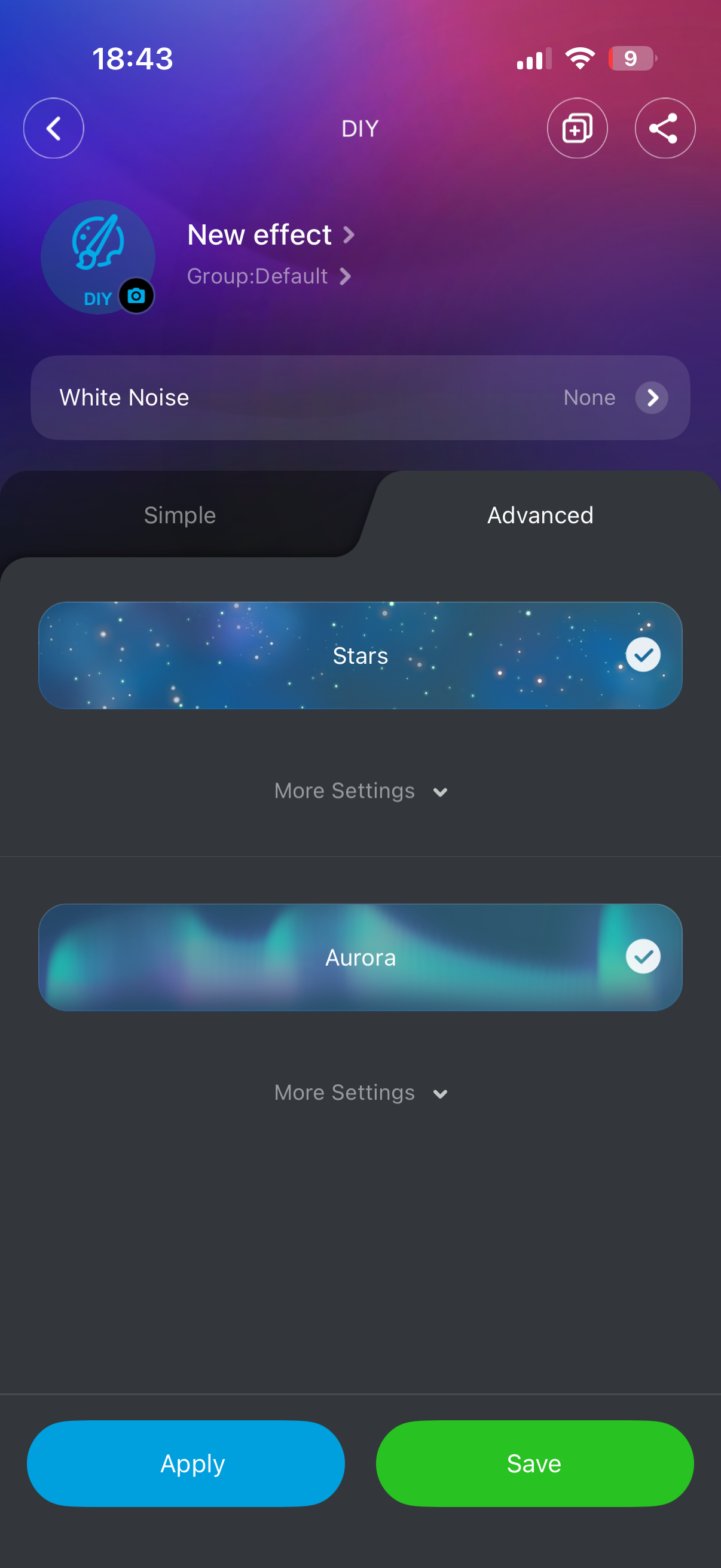Expand More Settings under Aurora

coord(360,1093)
